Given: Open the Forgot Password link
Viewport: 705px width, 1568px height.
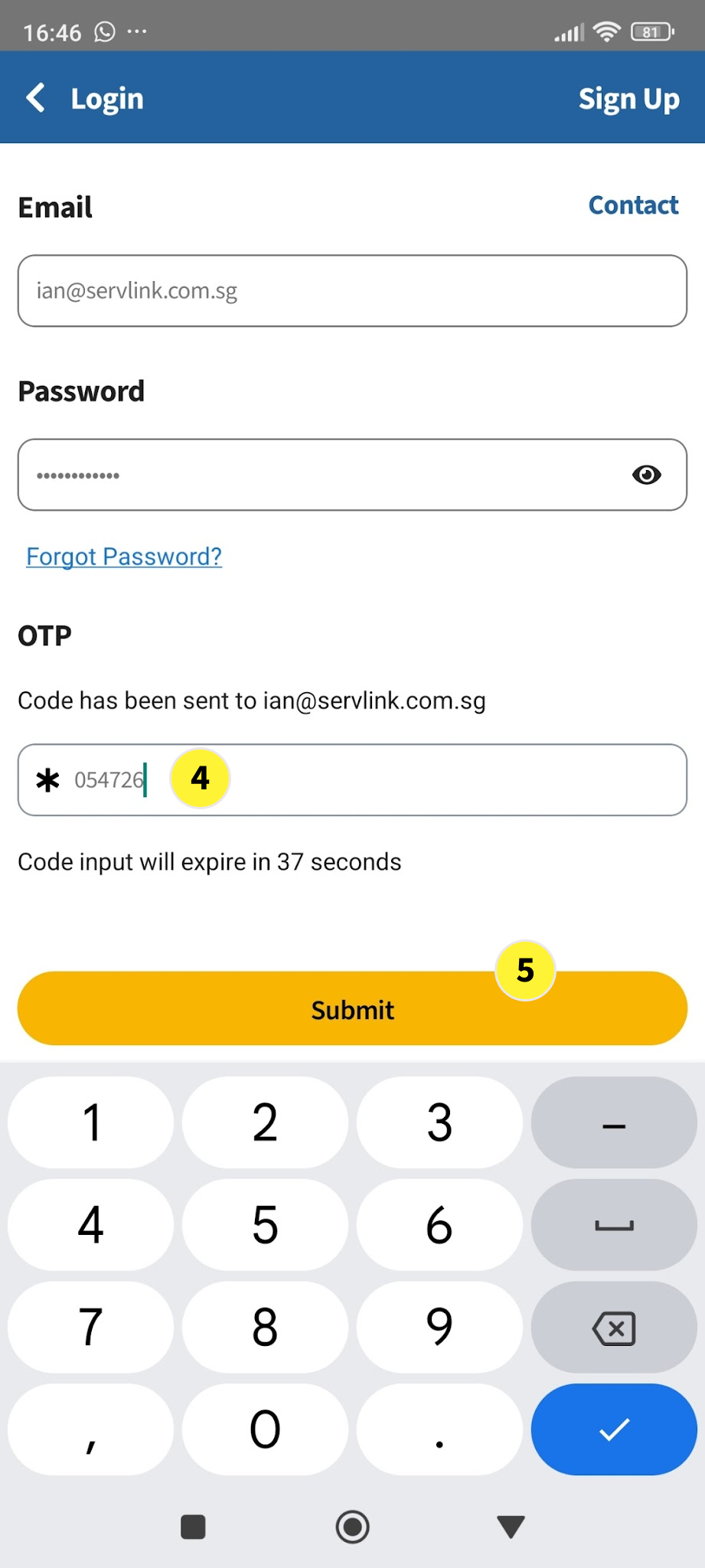Looking at the screenshot, I should pyautogui.click(x=124, y=557).
